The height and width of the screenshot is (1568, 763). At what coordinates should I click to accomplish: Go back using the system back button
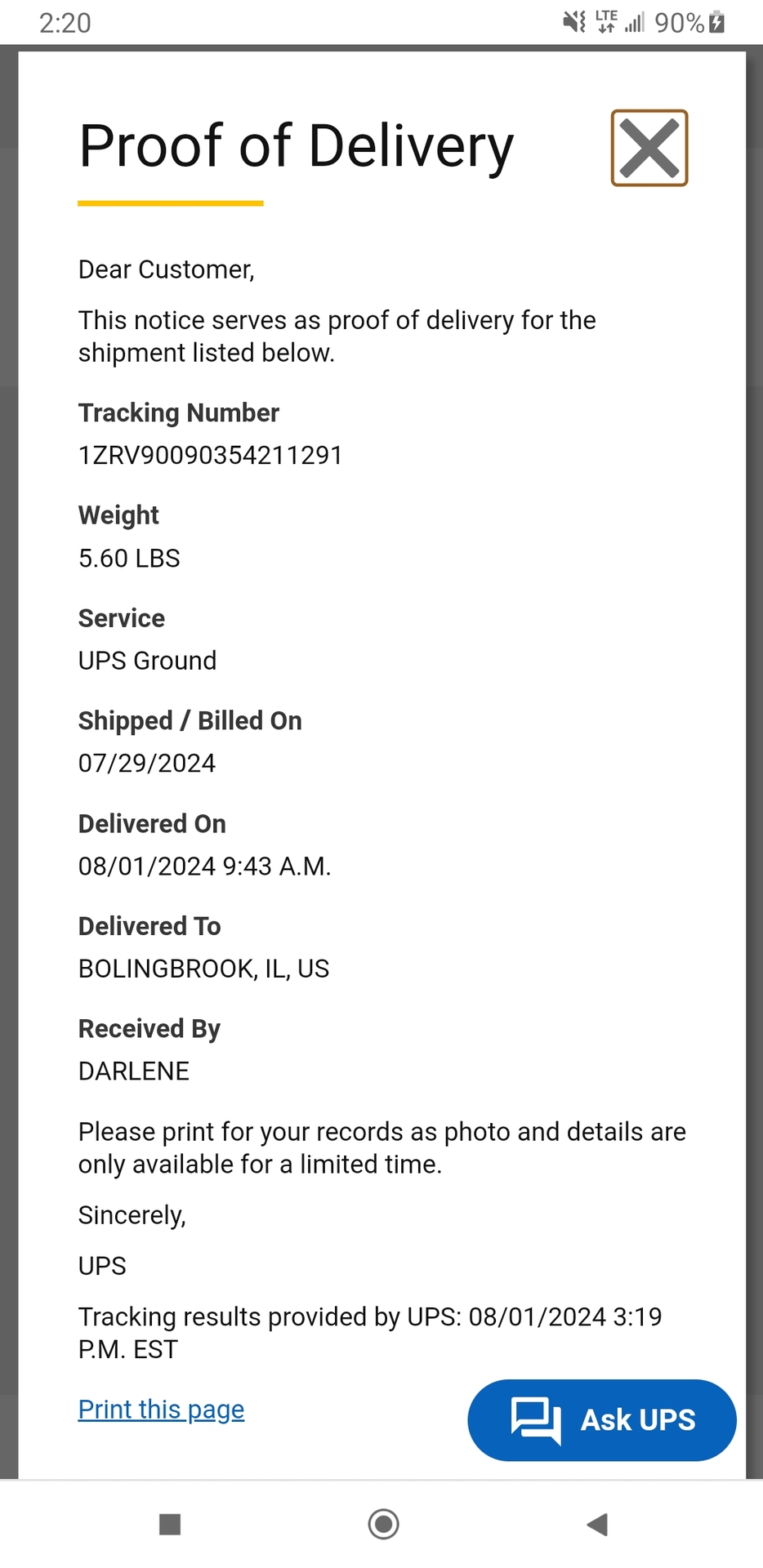coord(597,1524)
